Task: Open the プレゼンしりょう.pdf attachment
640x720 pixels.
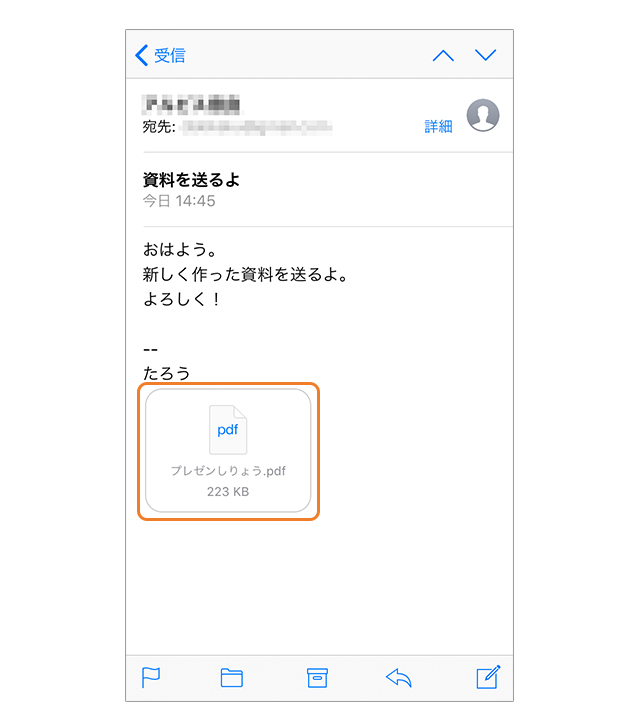Action: [x=228, y=450]
